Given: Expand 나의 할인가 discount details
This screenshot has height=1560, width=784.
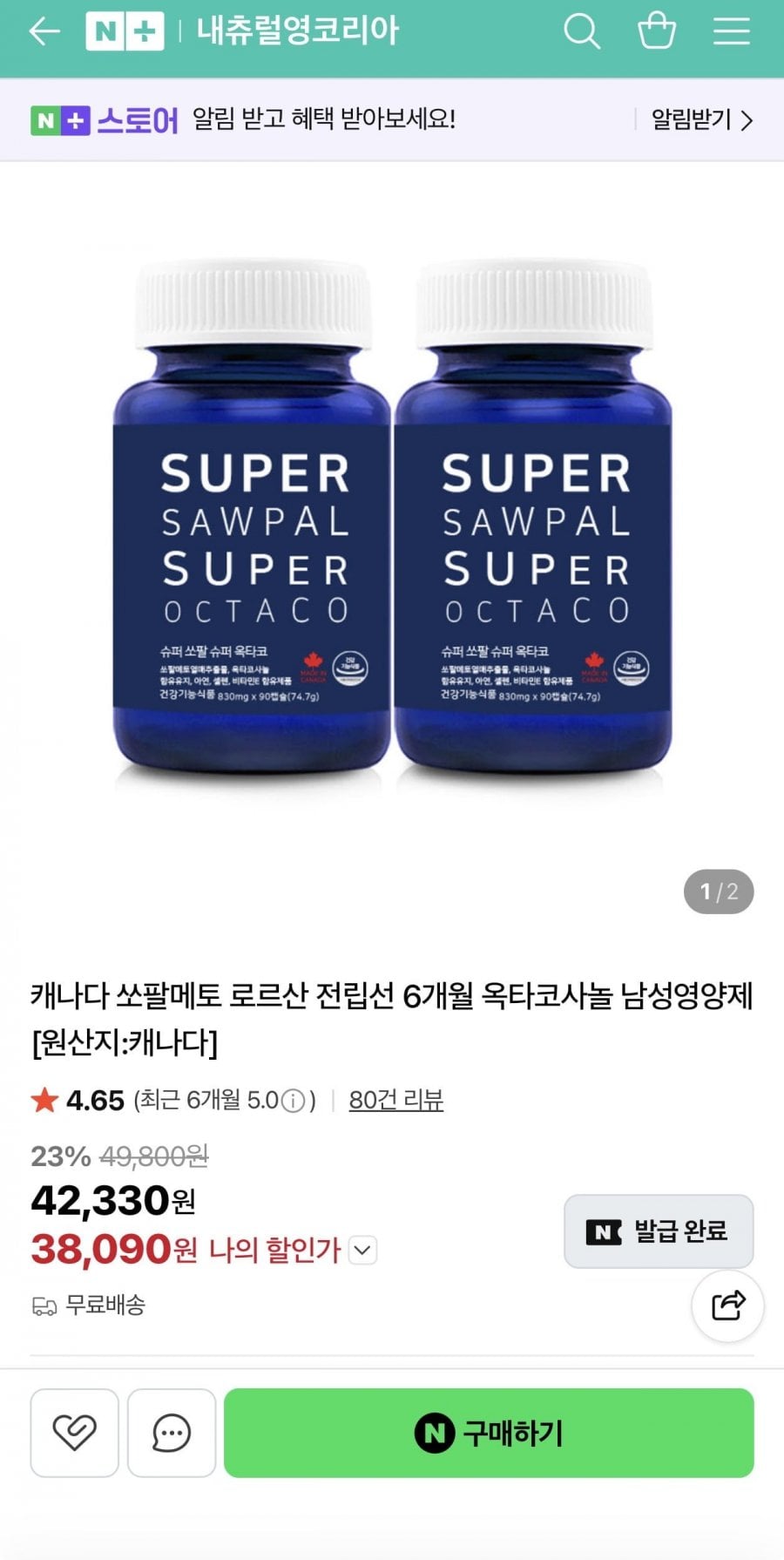Looking at the screenshot, I should pos(362,1251).
